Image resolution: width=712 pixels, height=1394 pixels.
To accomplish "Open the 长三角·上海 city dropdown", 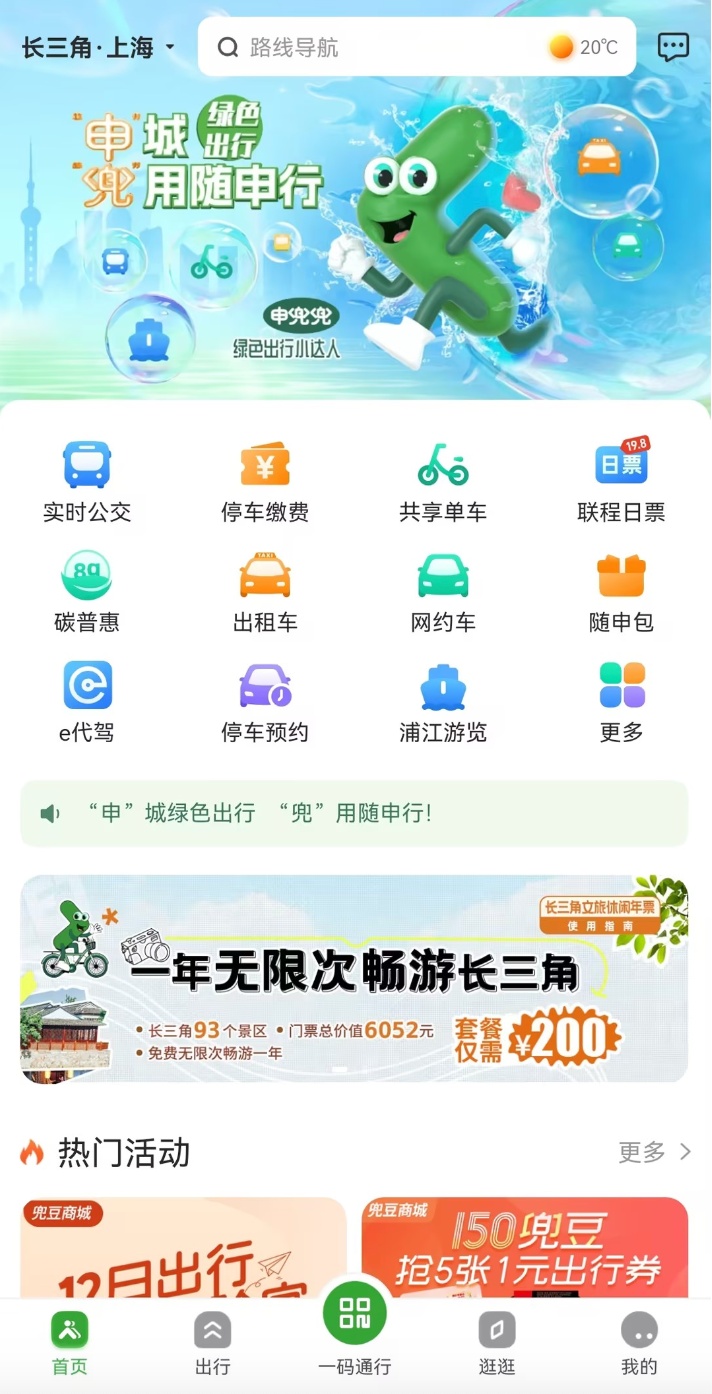I will click(x=98, y=47).
